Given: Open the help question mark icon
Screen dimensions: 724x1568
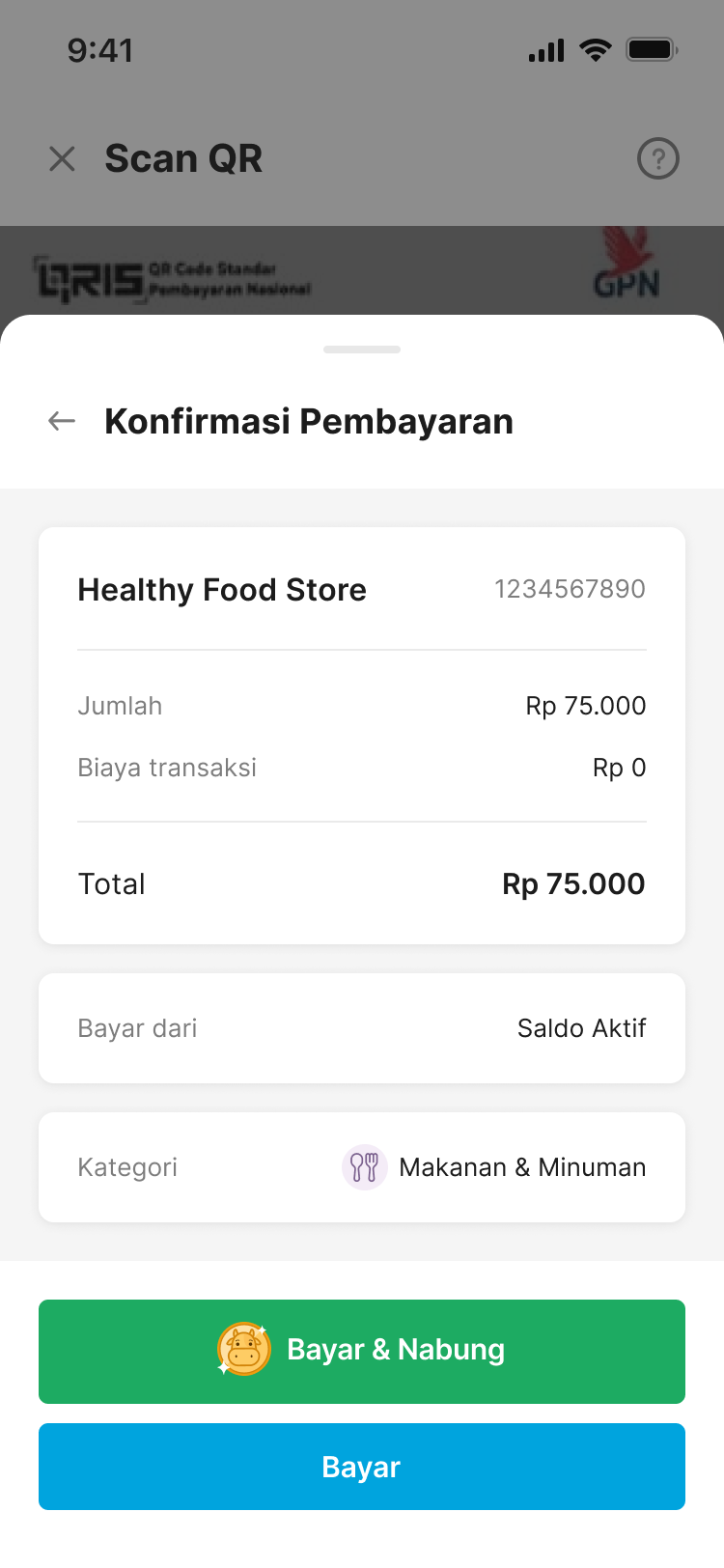Looking at the screenshot, I should coord(658,158).
